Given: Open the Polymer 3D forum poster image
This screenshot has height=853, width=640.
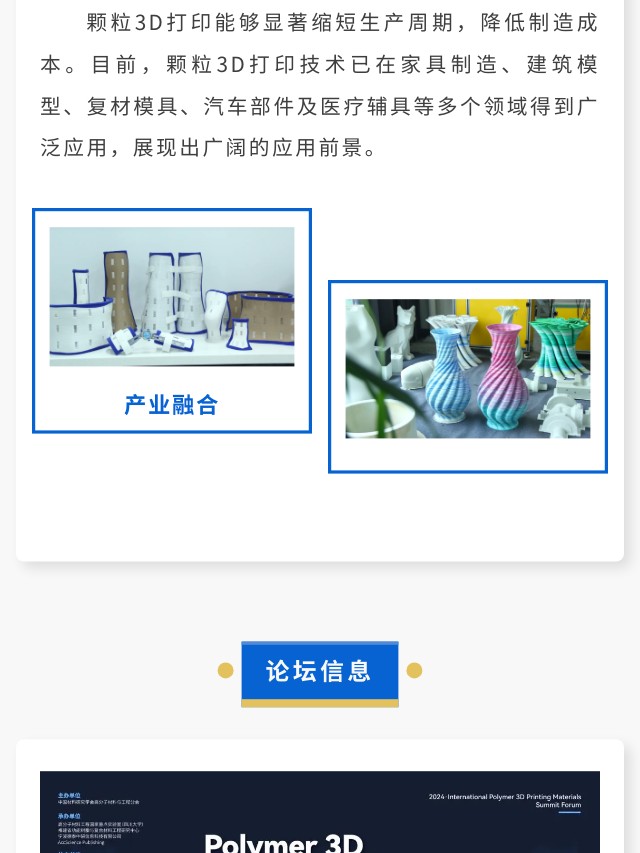Looking at the screenshot, I should coord(320,812).
